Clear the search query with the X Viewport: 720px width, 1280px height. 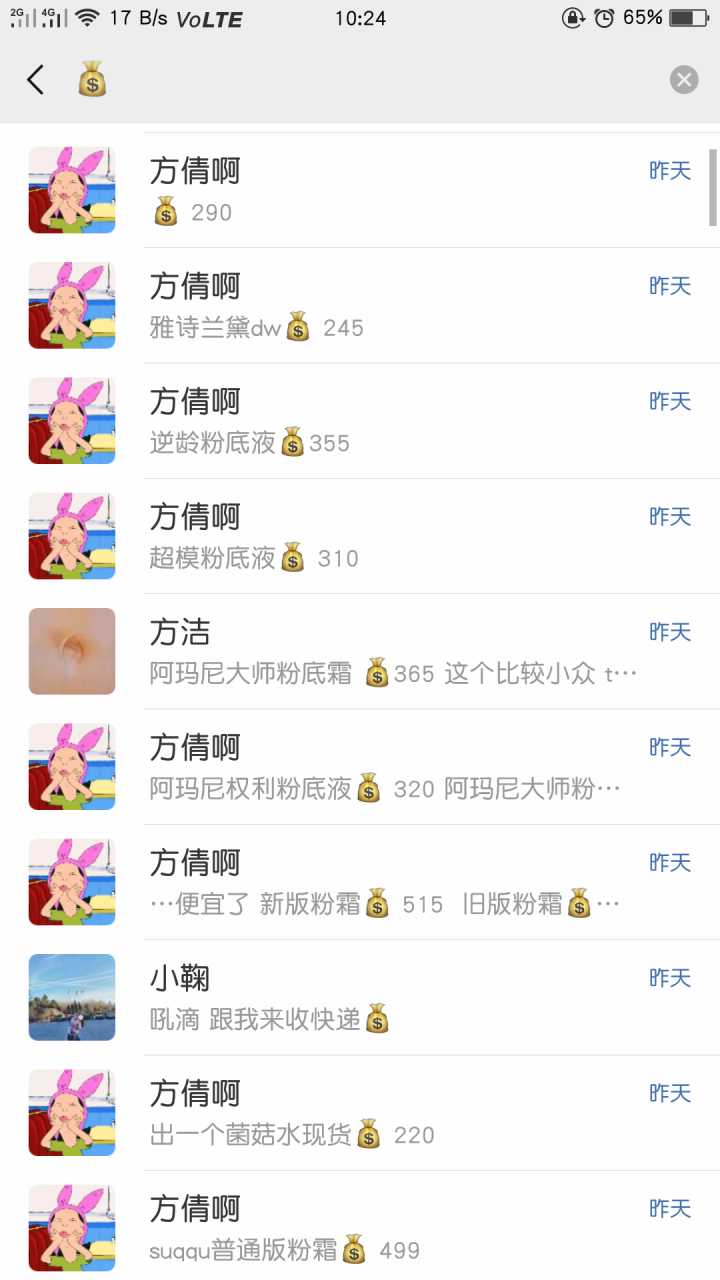click(684, 80)
